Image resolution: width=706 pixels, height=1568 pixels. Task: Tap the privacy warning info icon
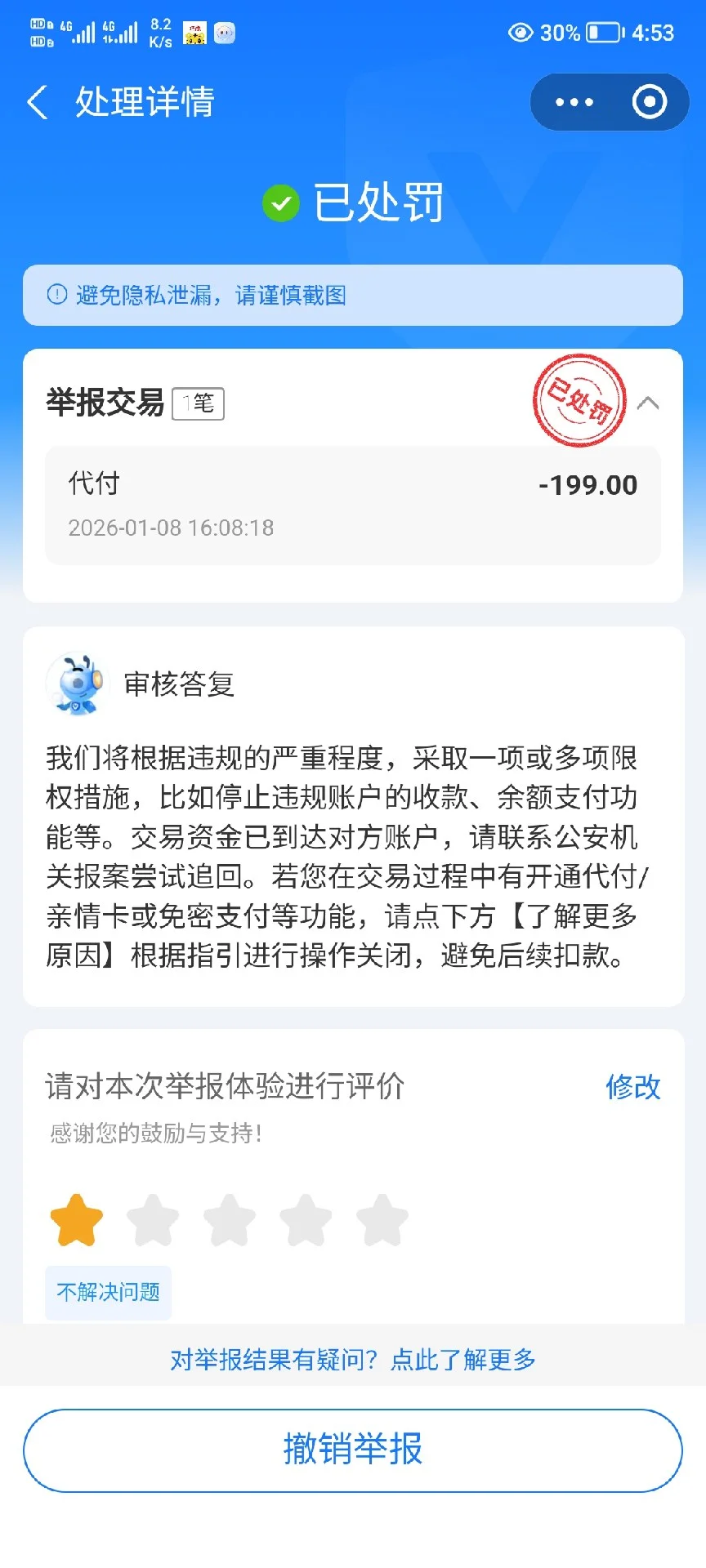(x=56, y=296)
